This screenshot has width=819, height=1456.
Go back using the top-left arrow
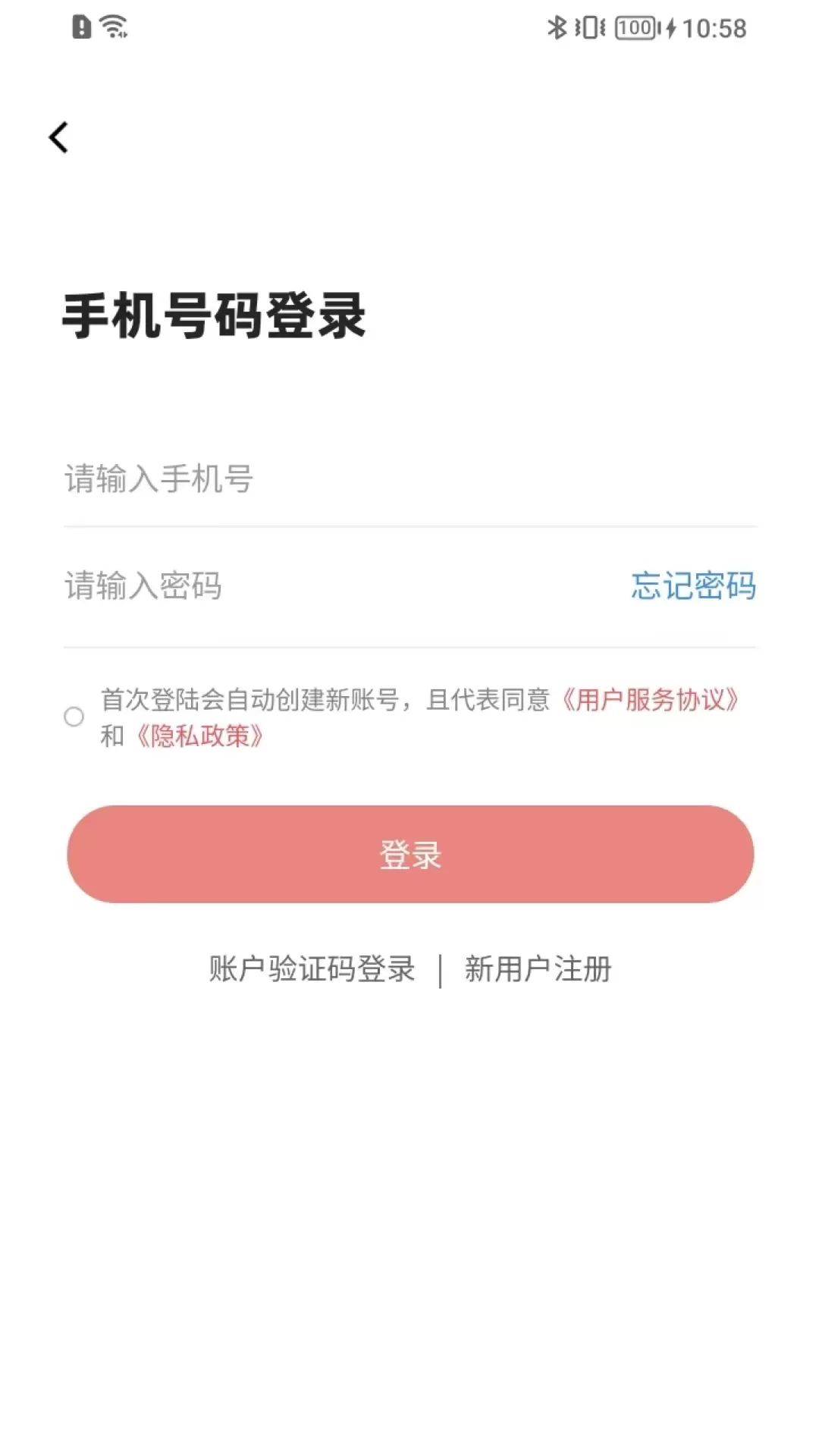59,137
